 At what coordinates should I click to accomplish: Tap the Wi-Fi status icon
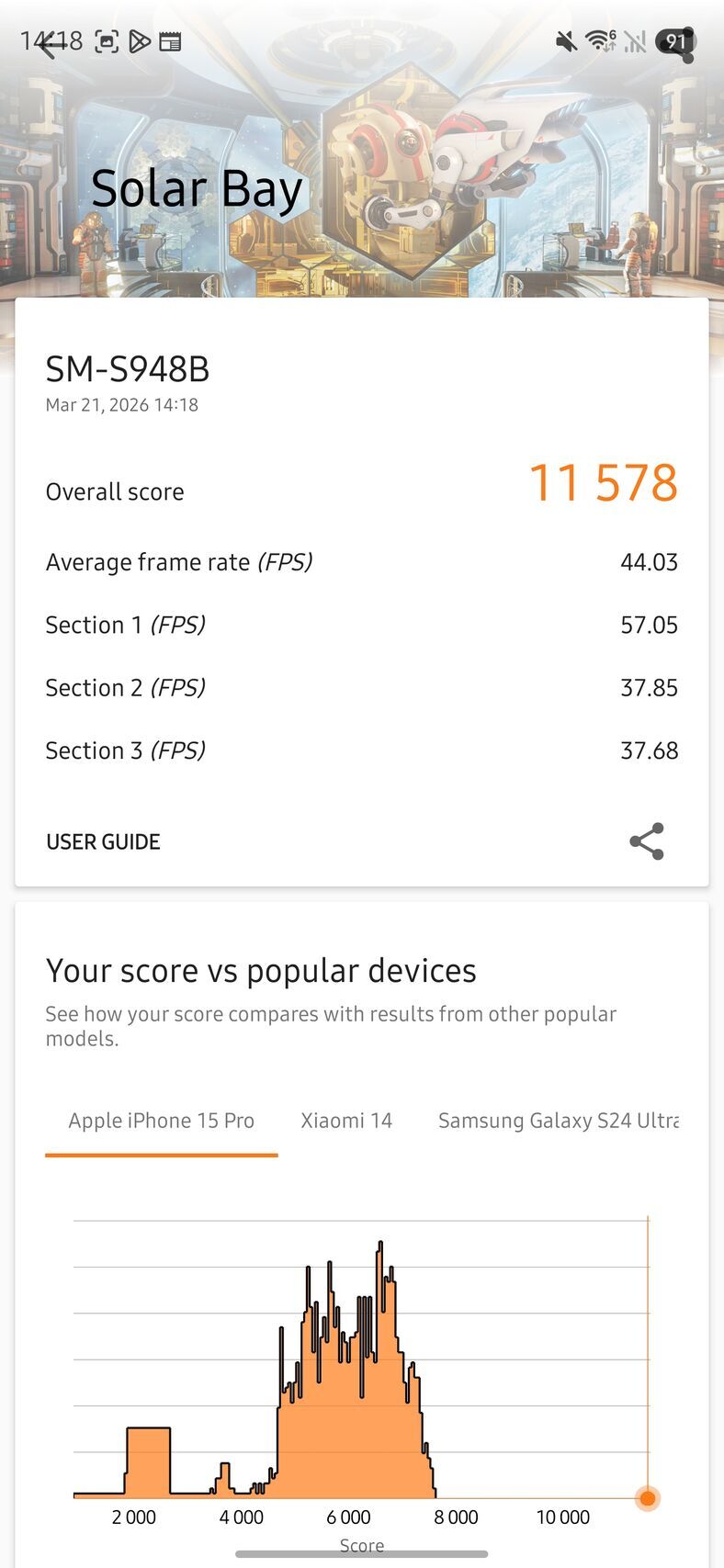602,40
